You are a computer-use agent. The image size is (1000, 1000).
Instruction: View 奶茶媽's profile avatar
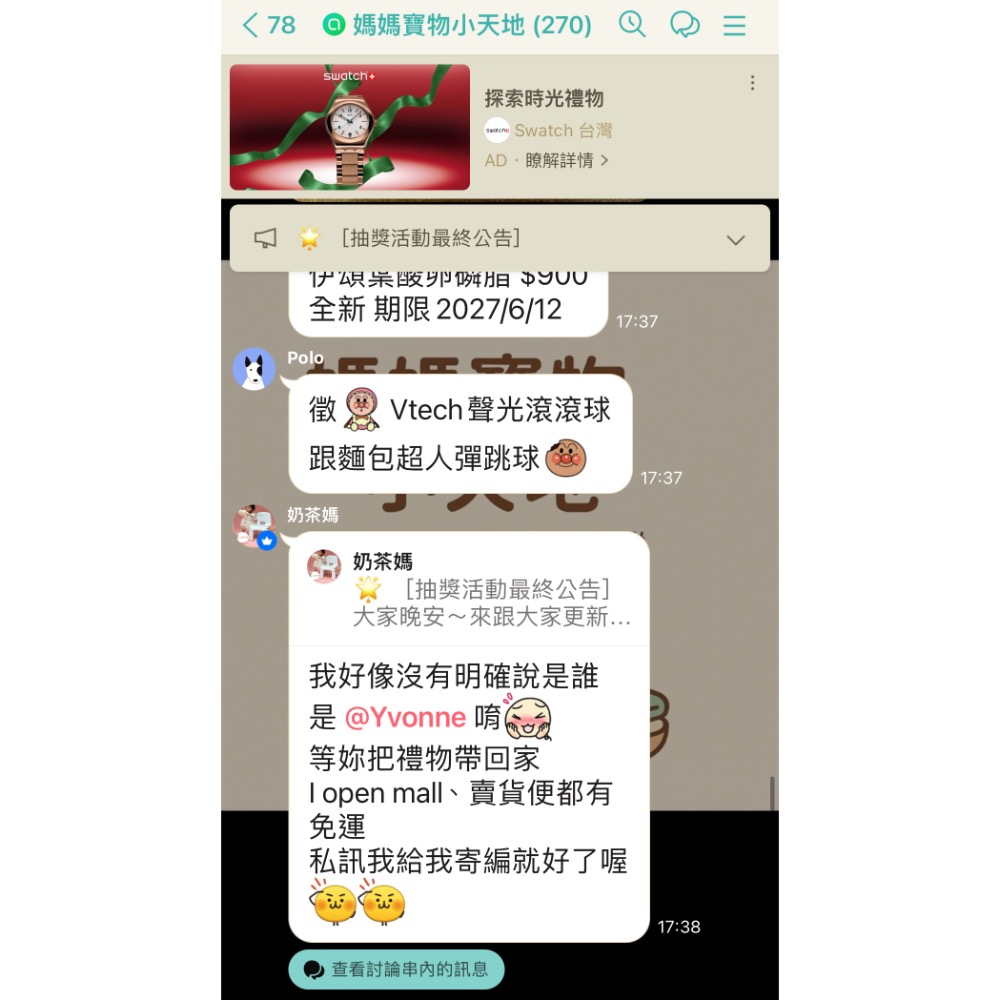[x=254, y=526]
